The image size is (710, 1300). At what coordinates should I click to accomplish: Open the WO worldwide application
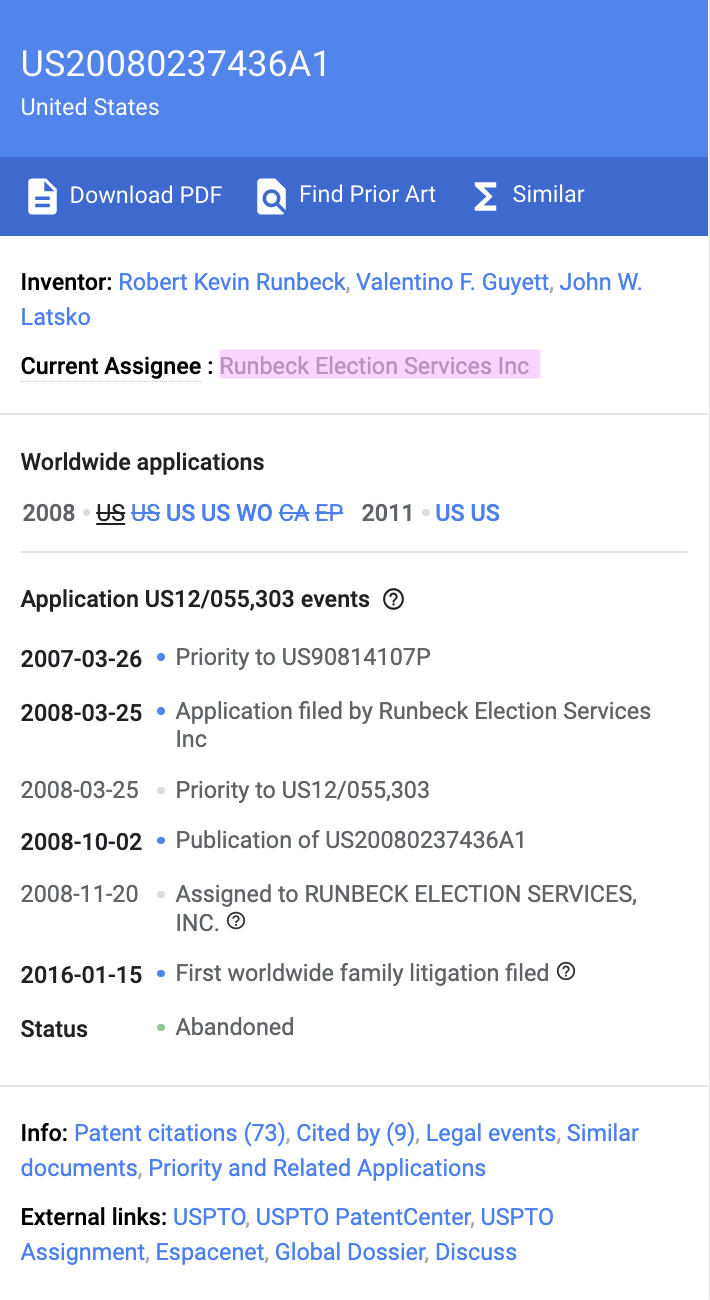coord(254,513)
